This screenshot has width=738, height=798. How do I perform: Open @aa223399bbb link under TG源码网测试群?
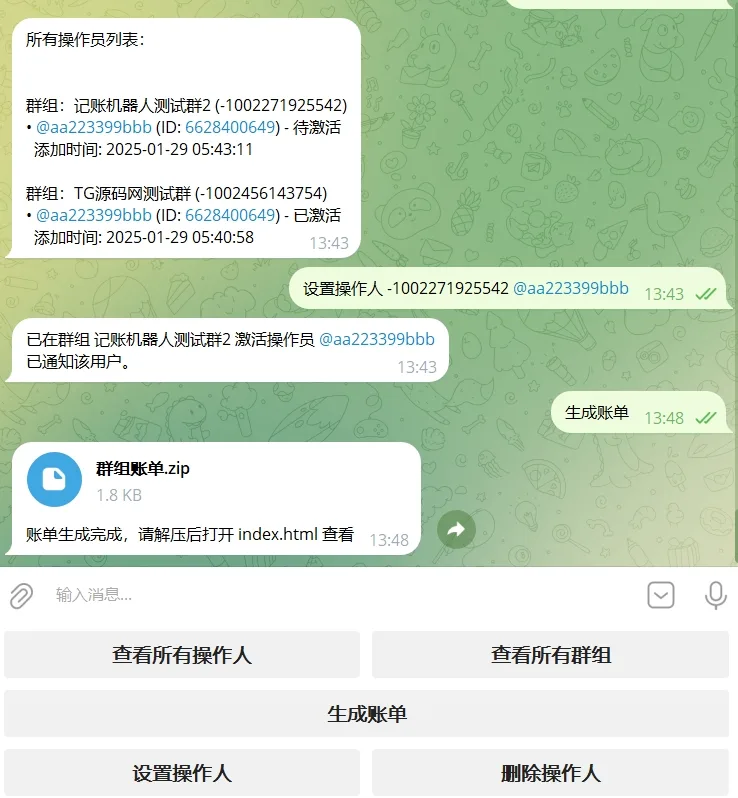(x=94, y=215)
